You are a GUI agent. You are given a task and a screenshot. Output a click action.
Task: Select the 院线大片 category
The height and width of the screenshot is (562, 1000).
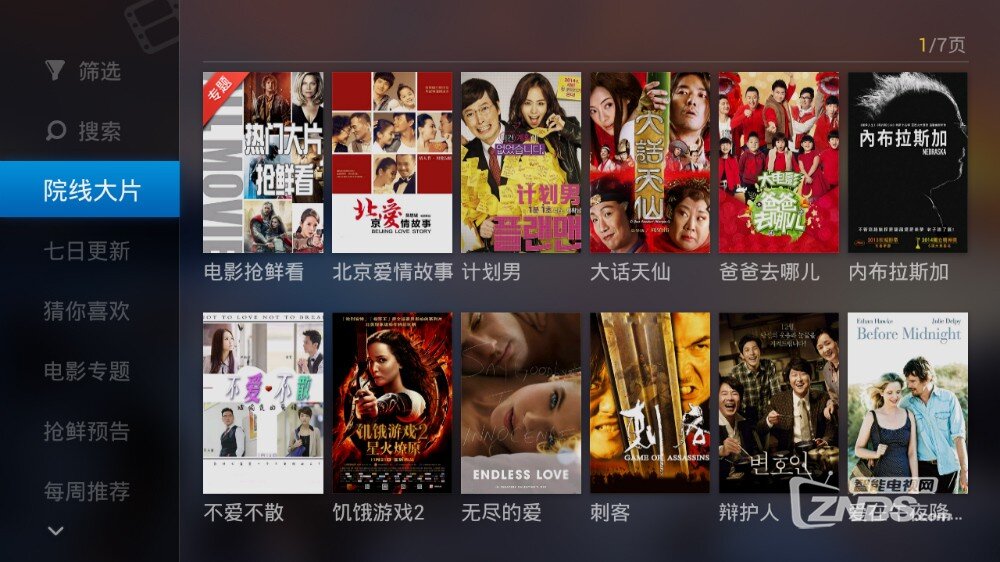90,191
